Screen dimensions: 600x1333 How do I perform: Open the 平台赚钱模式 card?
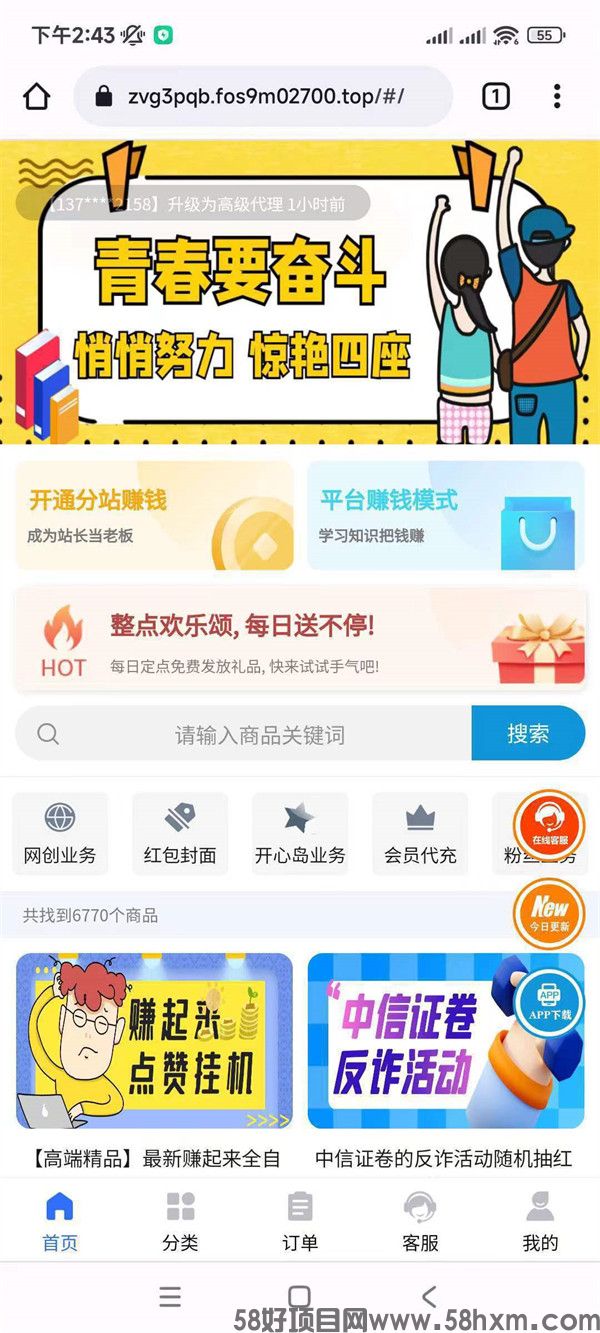pyautogui.click(x=446, y=515)
